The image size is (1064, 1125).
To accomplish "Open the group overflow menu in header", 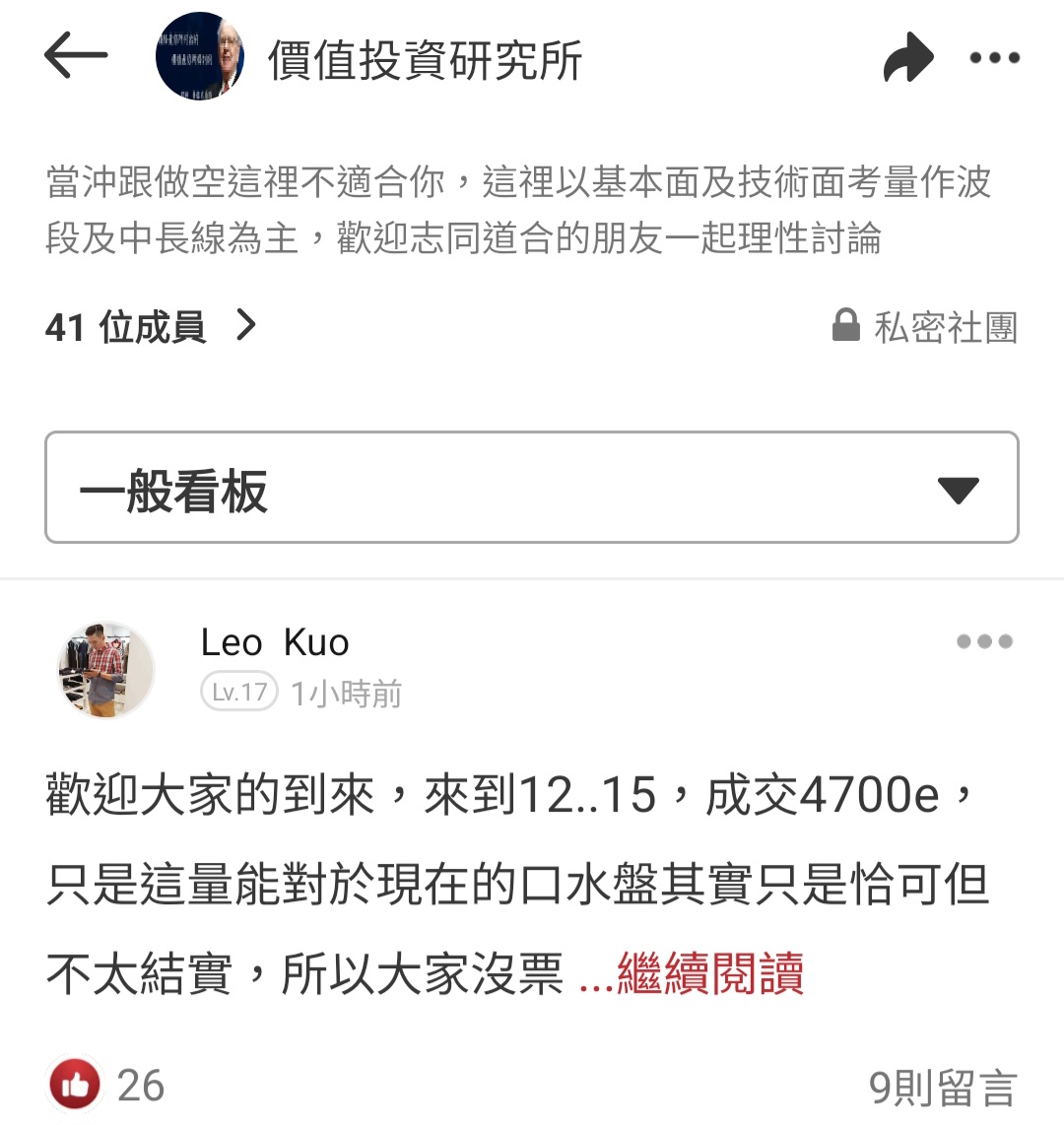I will [x=994, y=57].
